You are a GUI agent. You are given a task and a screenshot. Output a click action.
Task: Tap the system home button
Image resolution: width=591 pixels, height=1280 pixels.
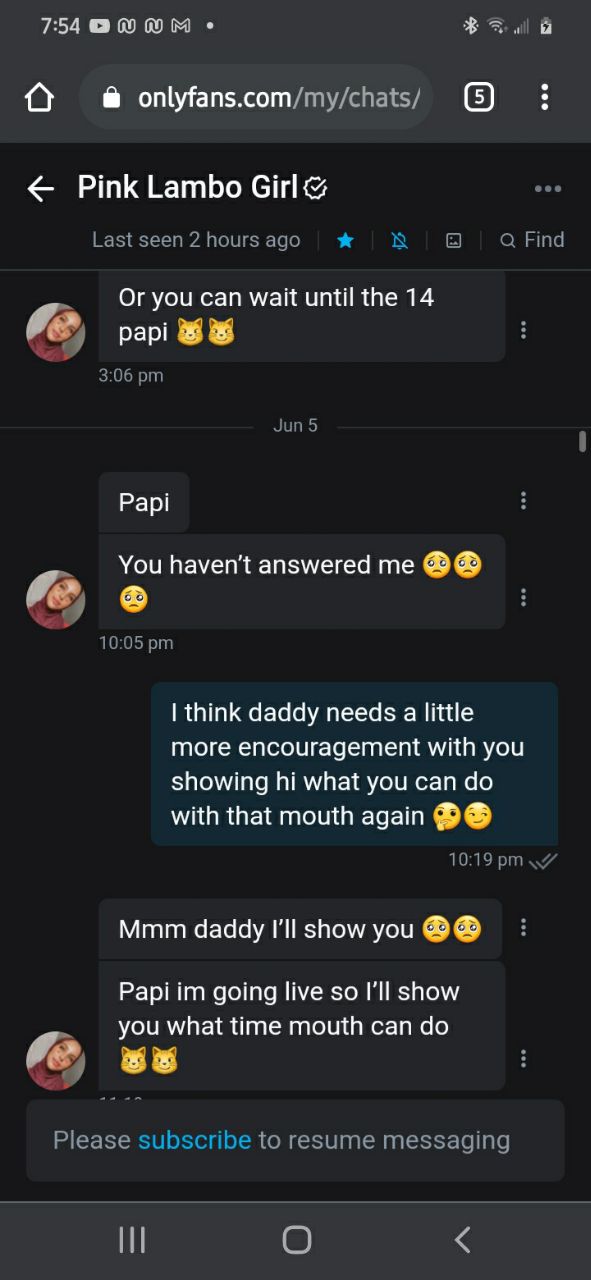point(297,1240)
